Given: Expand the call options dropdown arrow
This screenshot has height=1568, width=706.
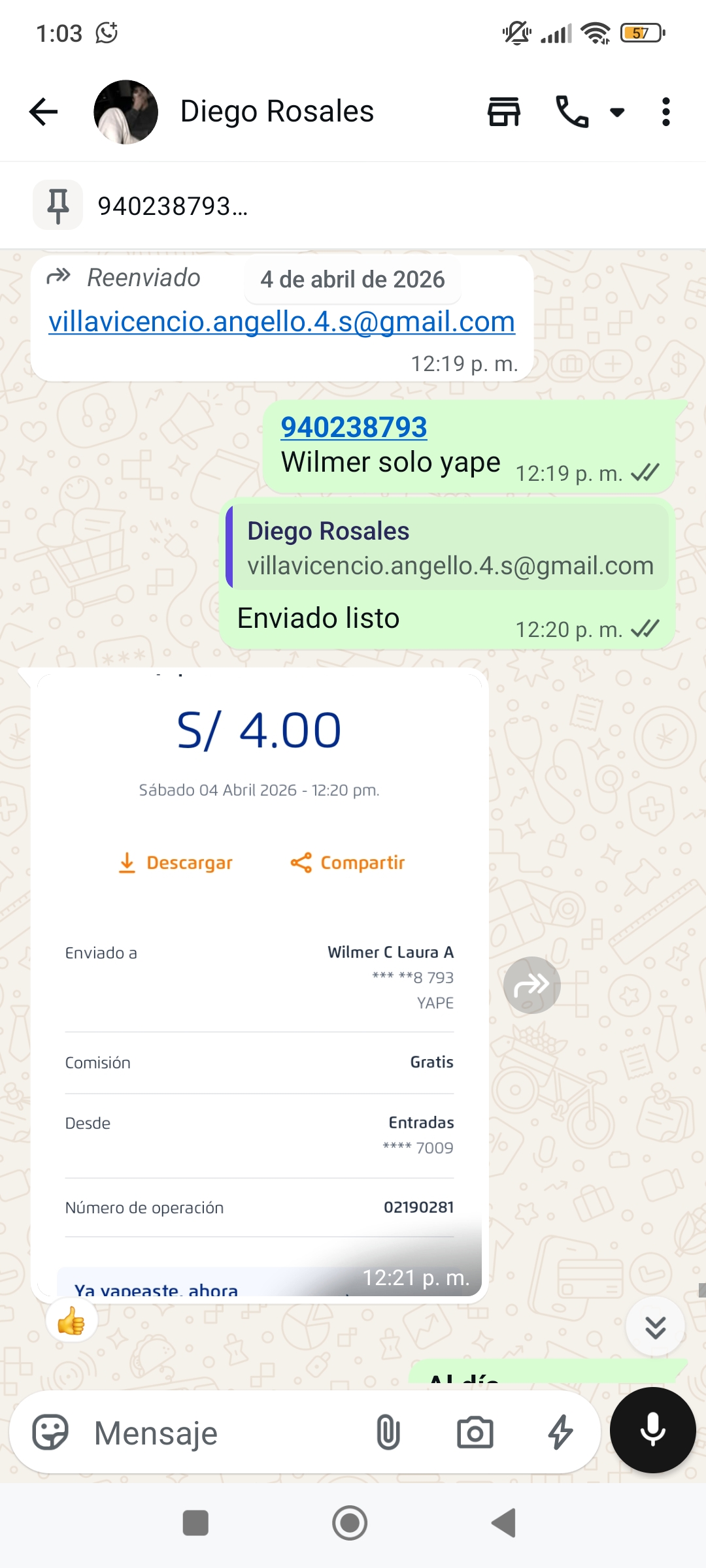Looking at the screenshot, I should [617, 112].
